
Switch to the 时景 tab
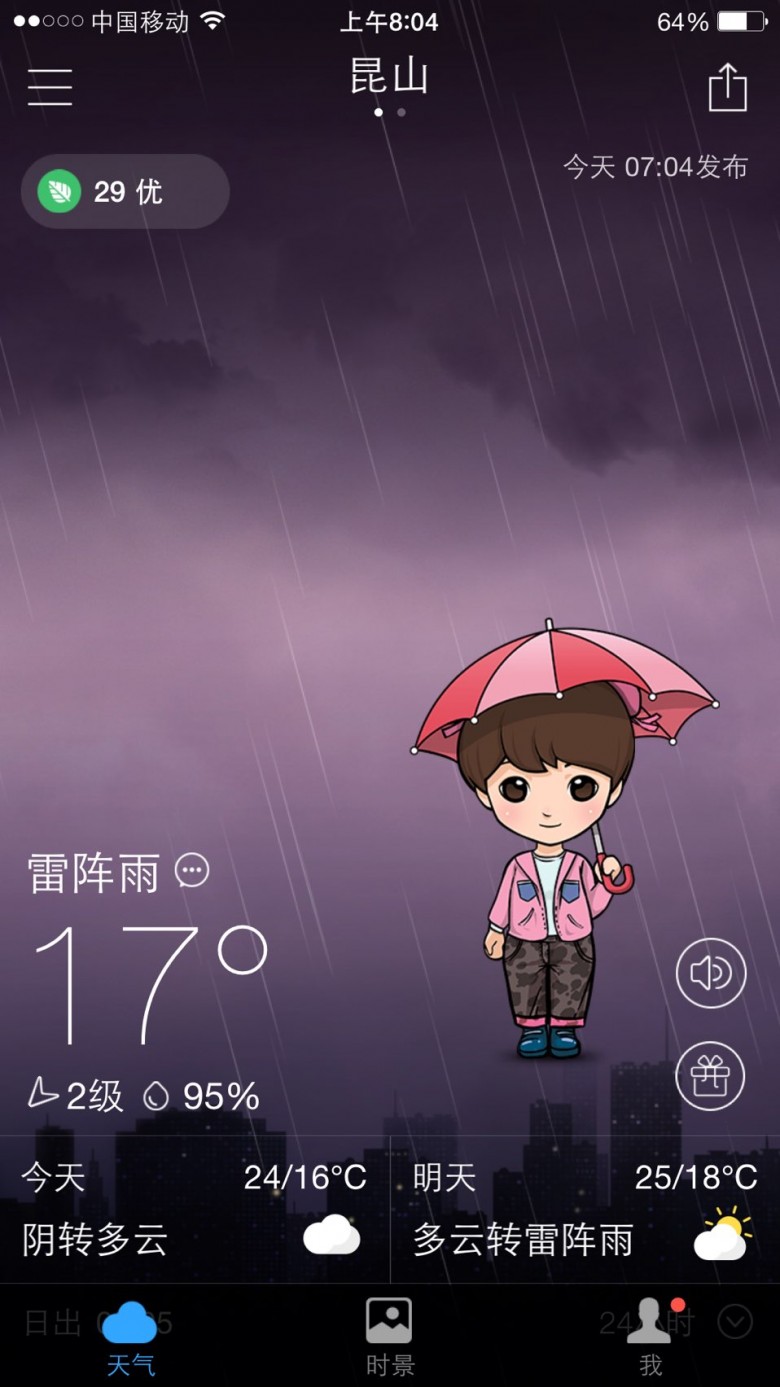(x=389, y=1337)
